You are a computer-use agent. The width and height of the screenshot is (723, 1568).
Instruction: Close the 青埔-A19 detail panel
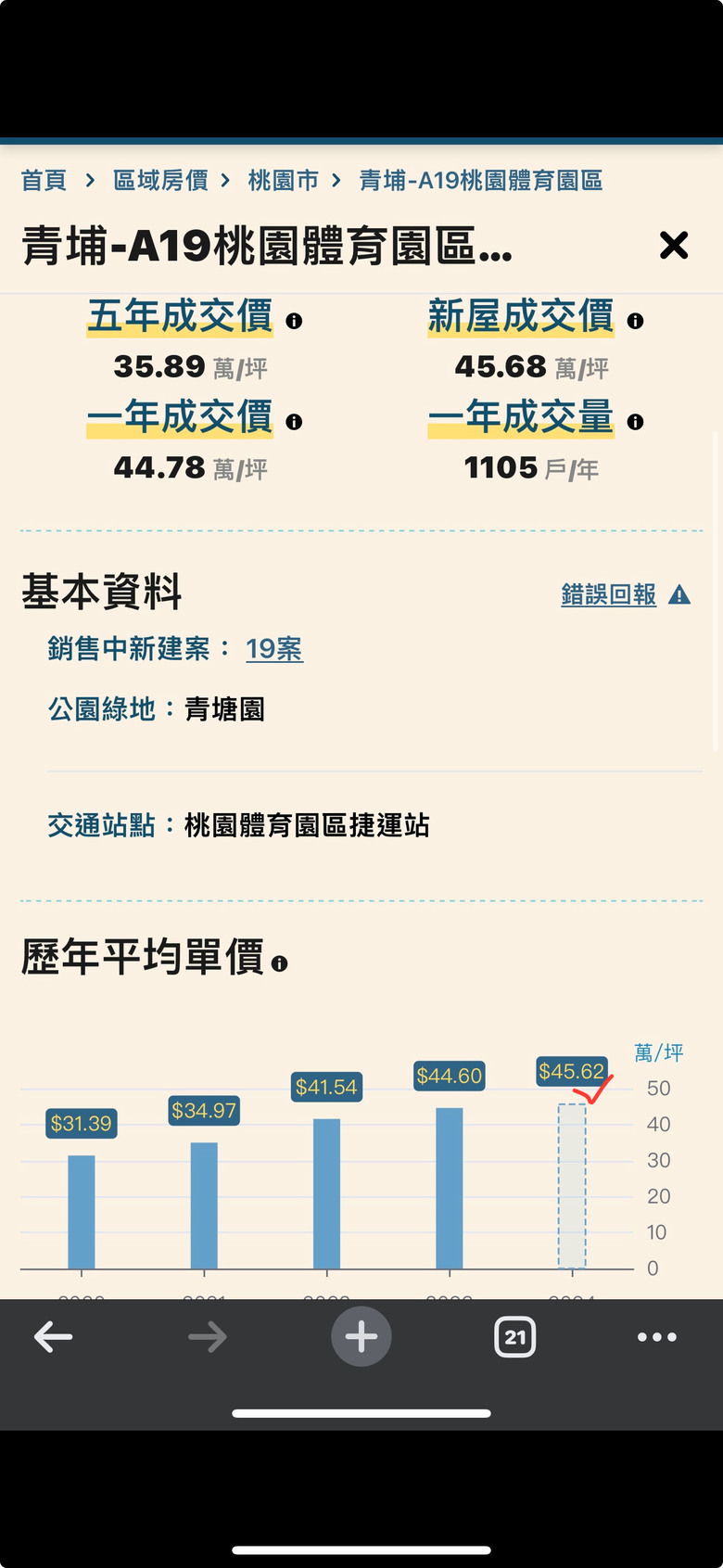point(674,246)
